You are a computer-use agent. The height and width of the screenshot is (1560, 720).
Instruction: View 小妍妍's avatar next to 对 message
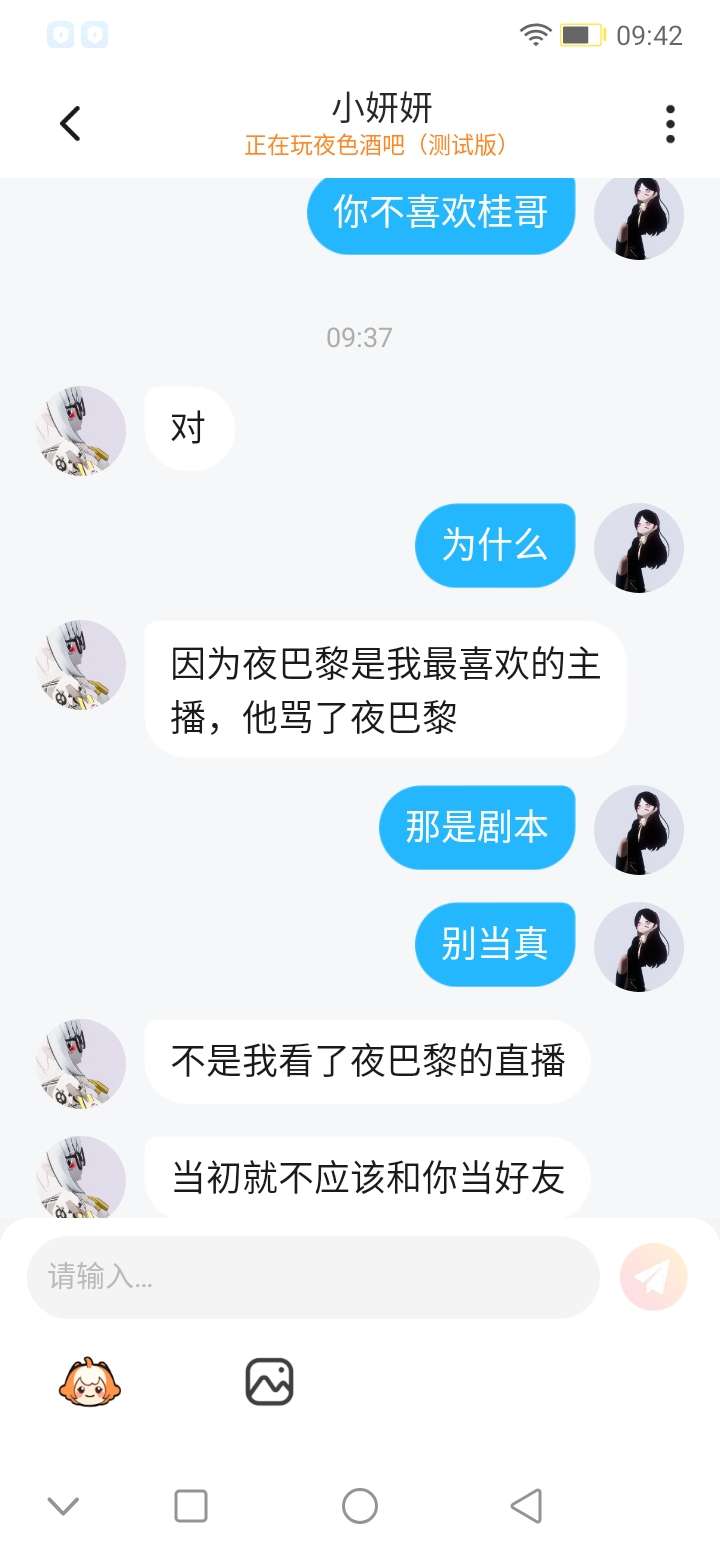[x=81, y=431]
